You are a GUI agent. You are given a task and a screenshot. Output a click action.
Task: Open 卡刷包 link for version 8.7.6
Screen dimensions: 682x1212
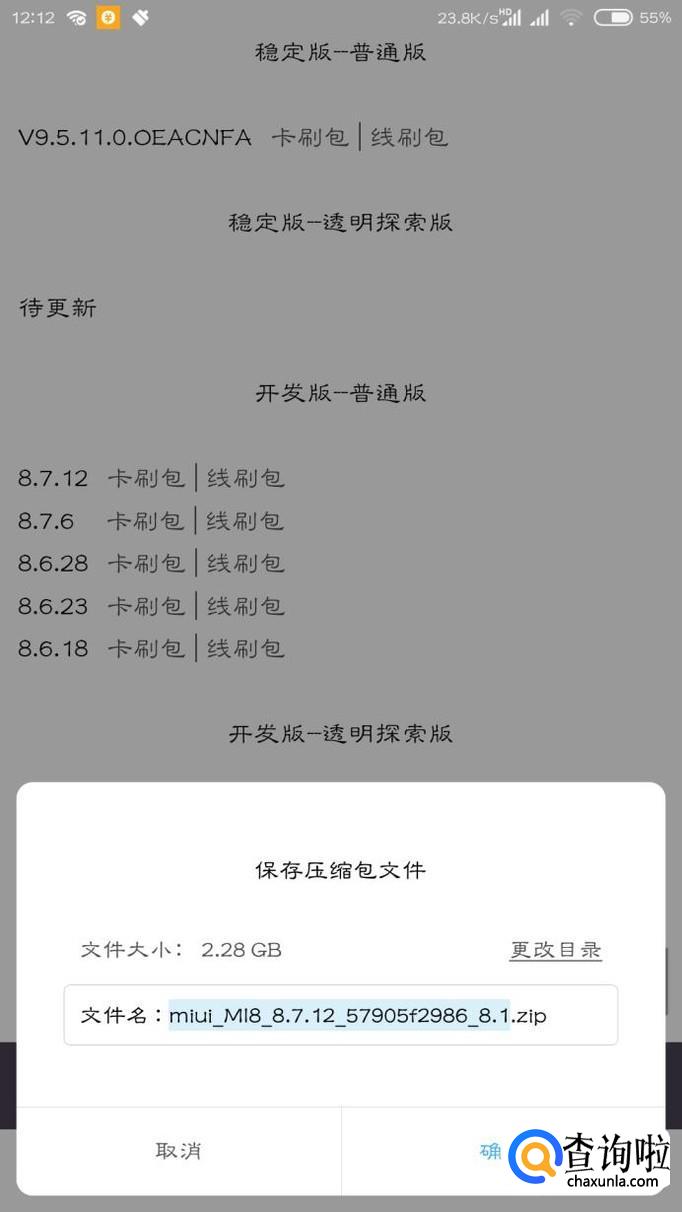click(x=146, y=520)
